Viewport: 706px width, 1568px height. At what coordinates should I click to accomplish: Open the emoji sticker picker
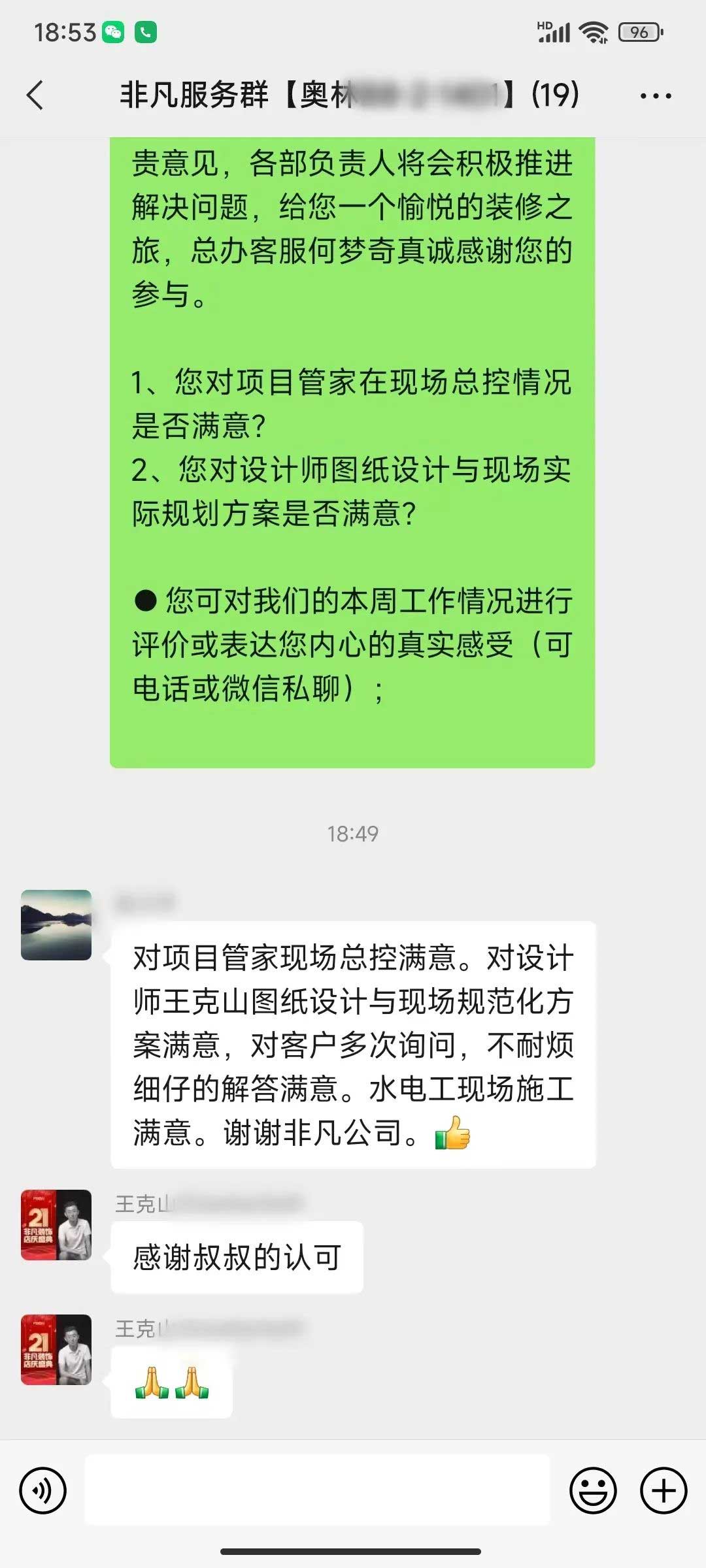pos(593,1490)
